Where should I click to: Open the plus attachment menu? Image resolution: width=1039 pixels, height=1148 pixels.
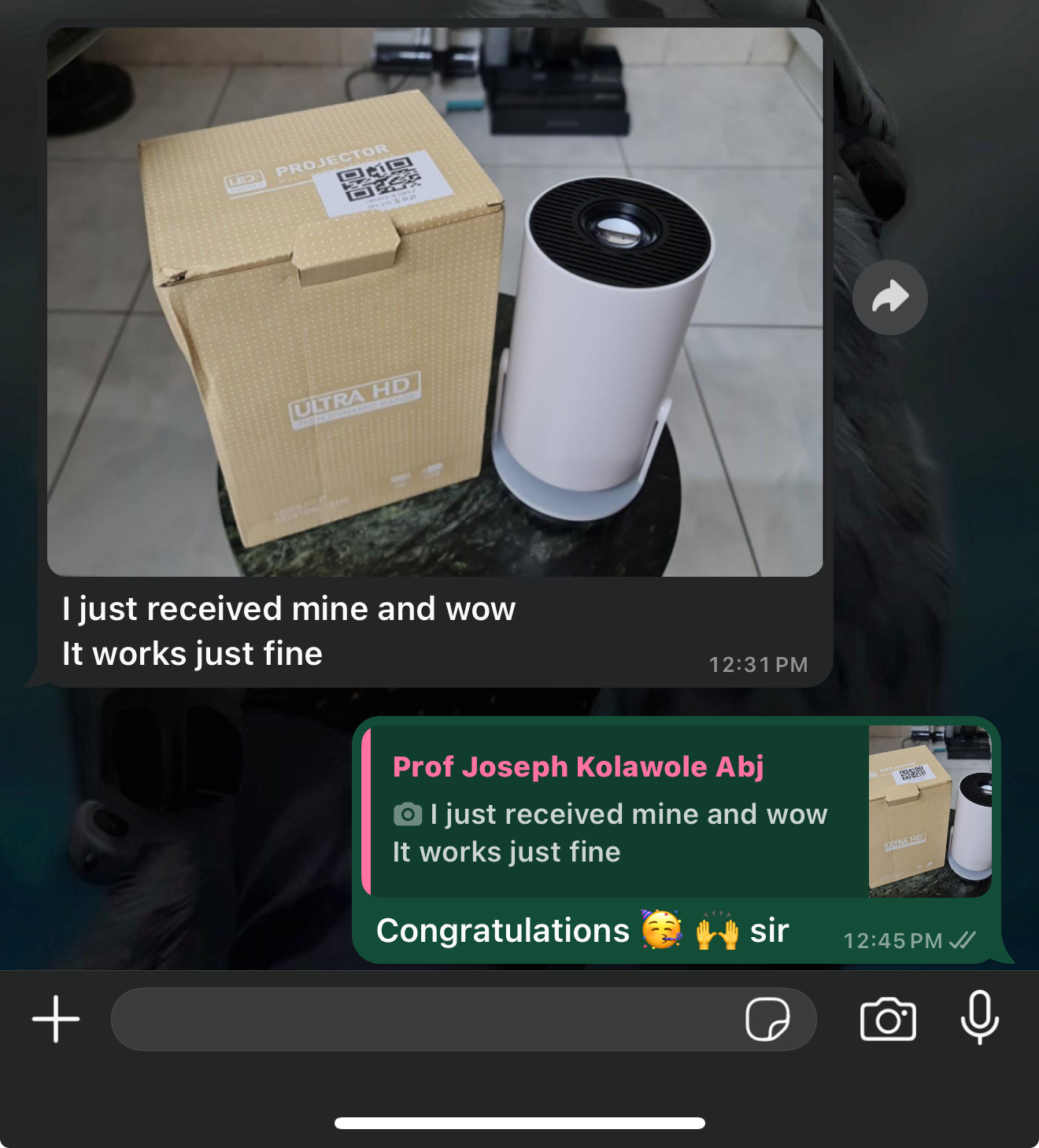(x=56, y=1019)
